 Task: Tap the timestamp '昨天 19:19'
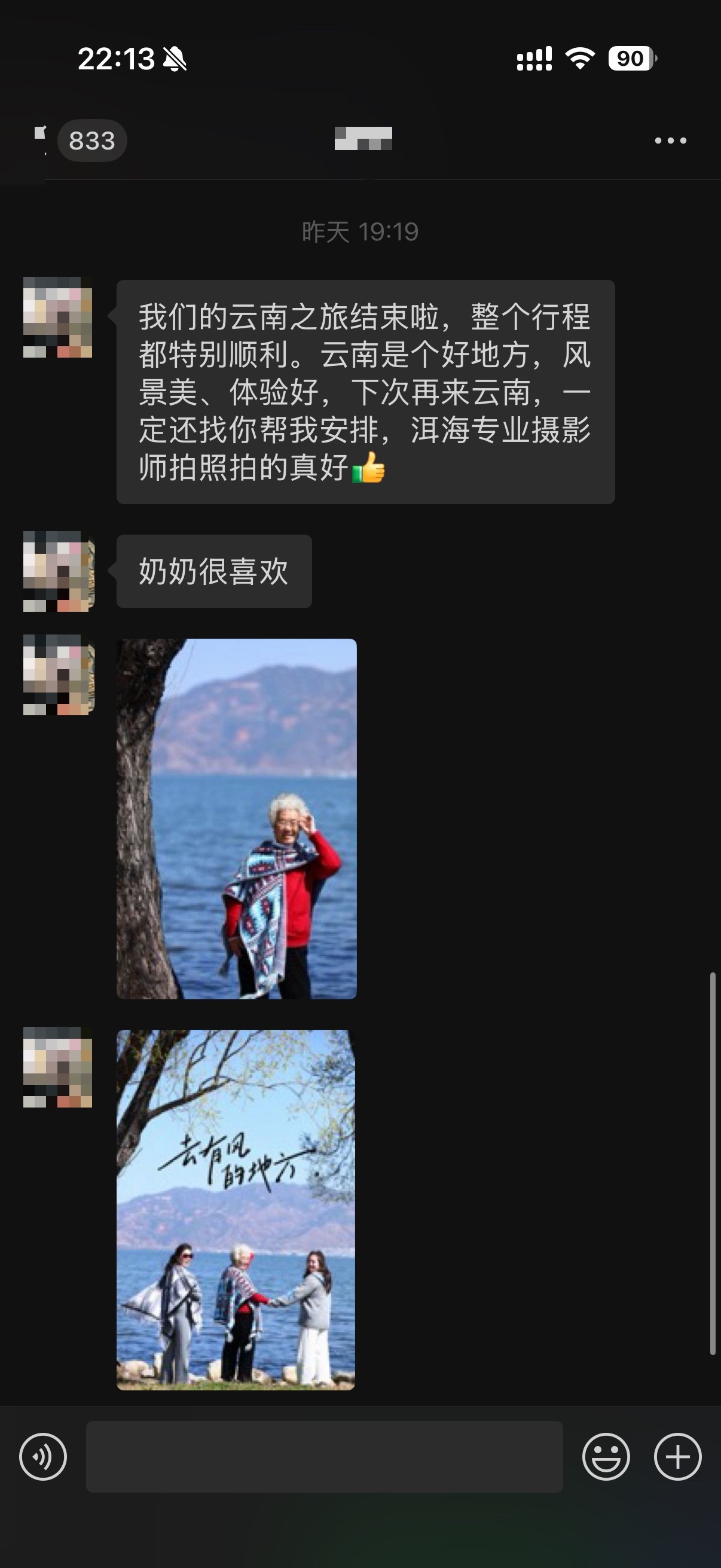click(x=360, y=230)
